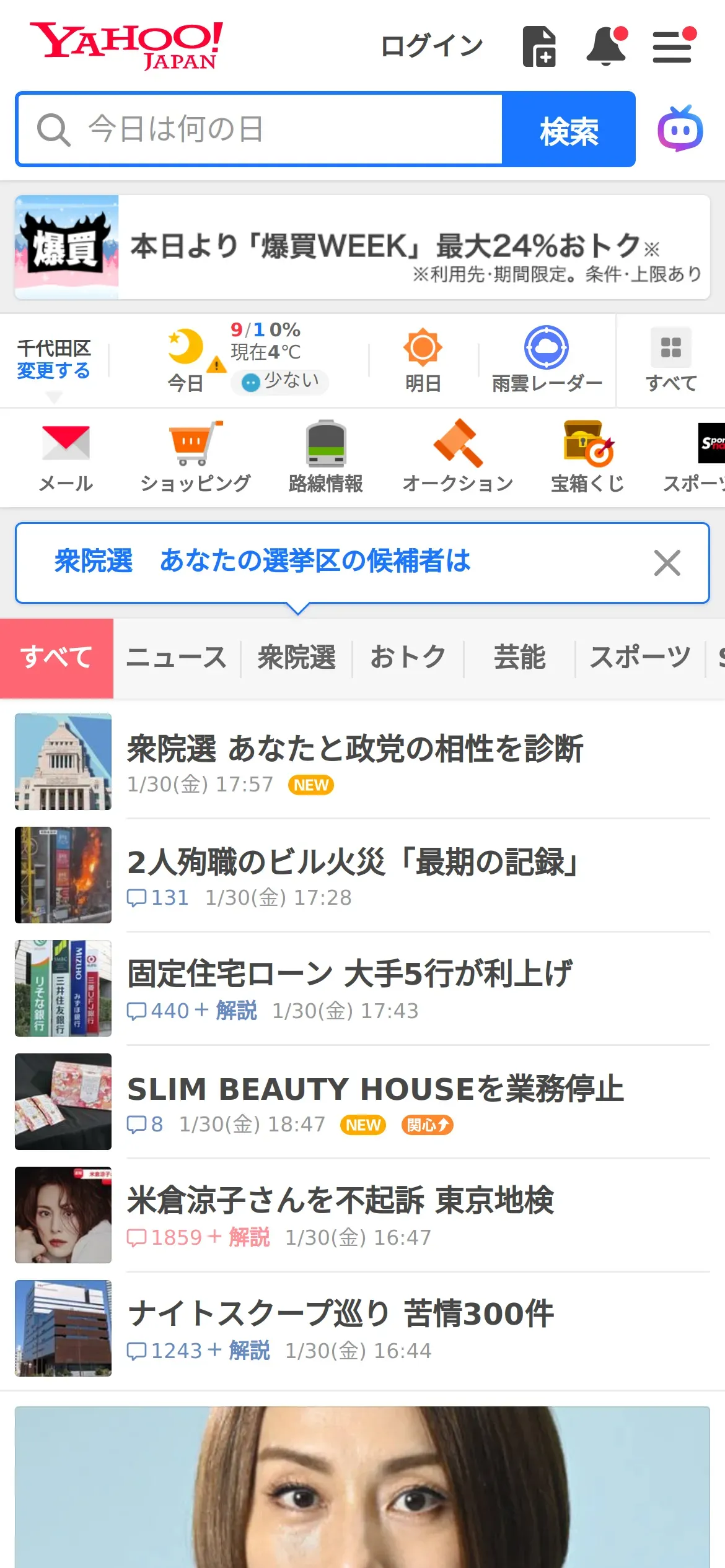This screenshot has height=1568, width=725.
Task: Dismiss the 衆院選 candidate banner
Action: click(667, 563)
